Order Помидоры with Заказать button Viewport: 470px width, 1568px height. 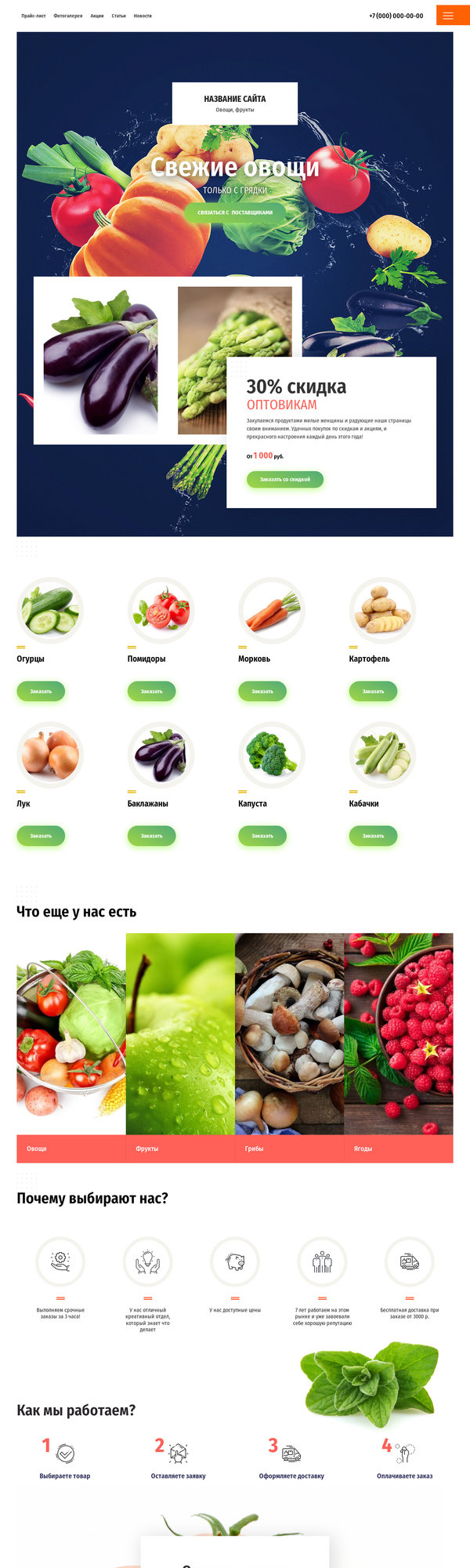[152, 691]
